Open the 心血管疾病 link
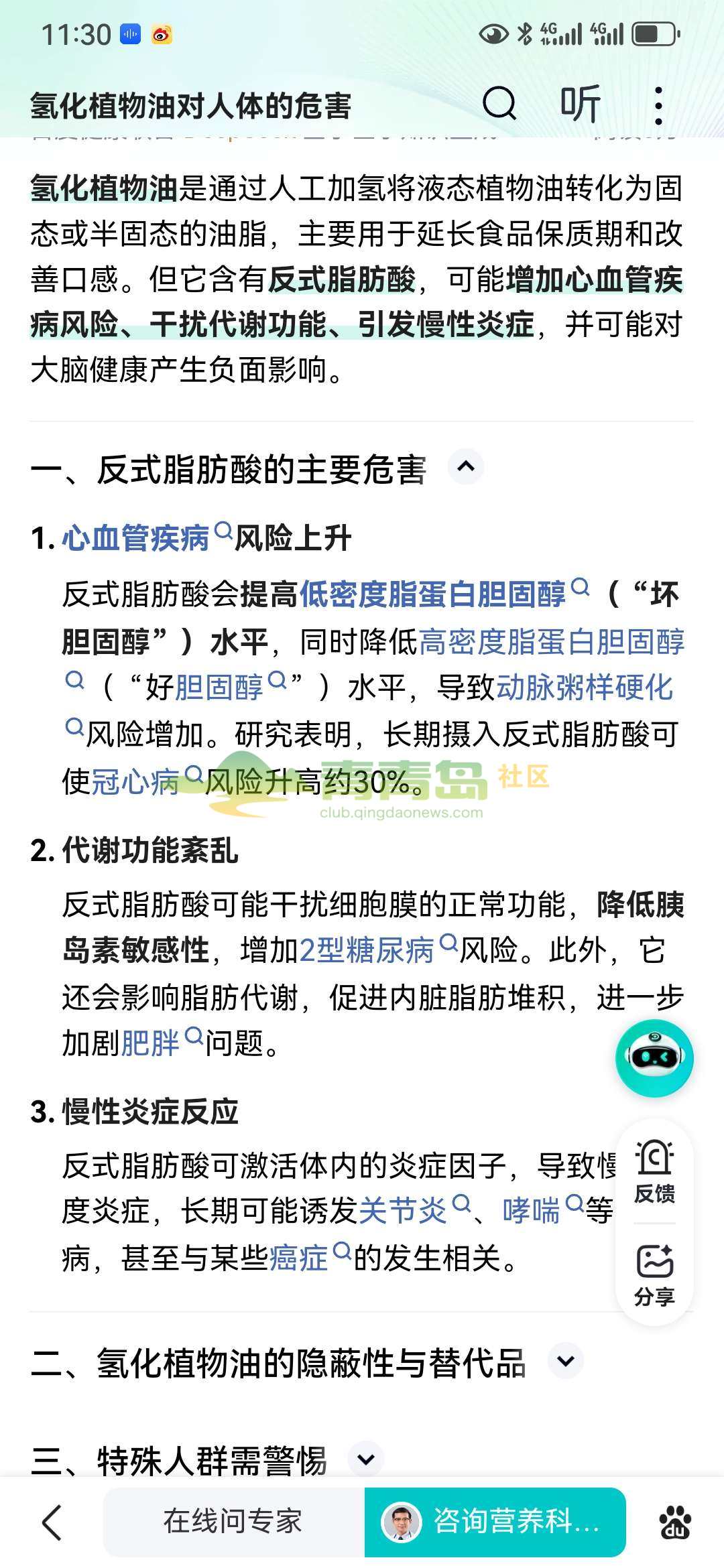 coord(136,538)
